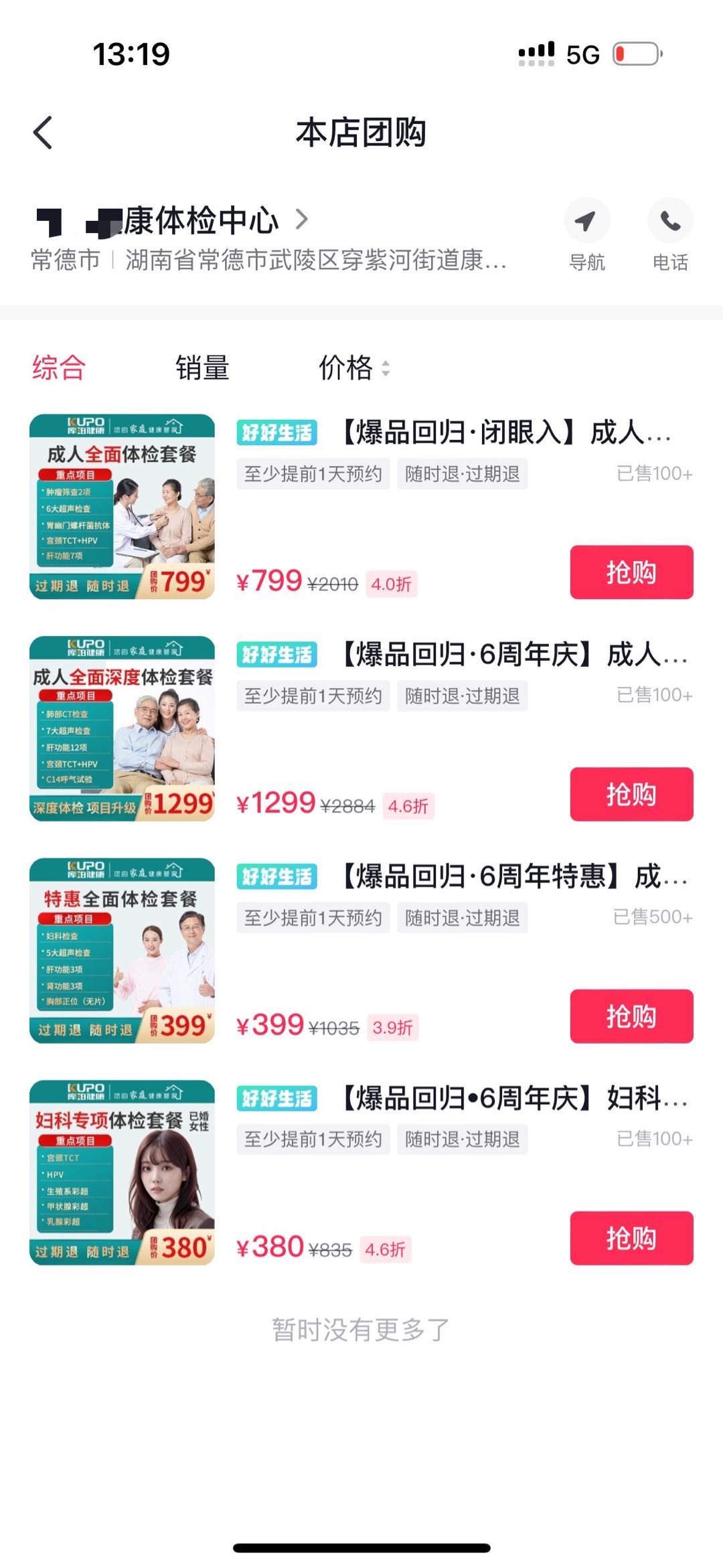
Task: Open the 妇科专项体检套餐 380 image
Action: [122, 1172]
